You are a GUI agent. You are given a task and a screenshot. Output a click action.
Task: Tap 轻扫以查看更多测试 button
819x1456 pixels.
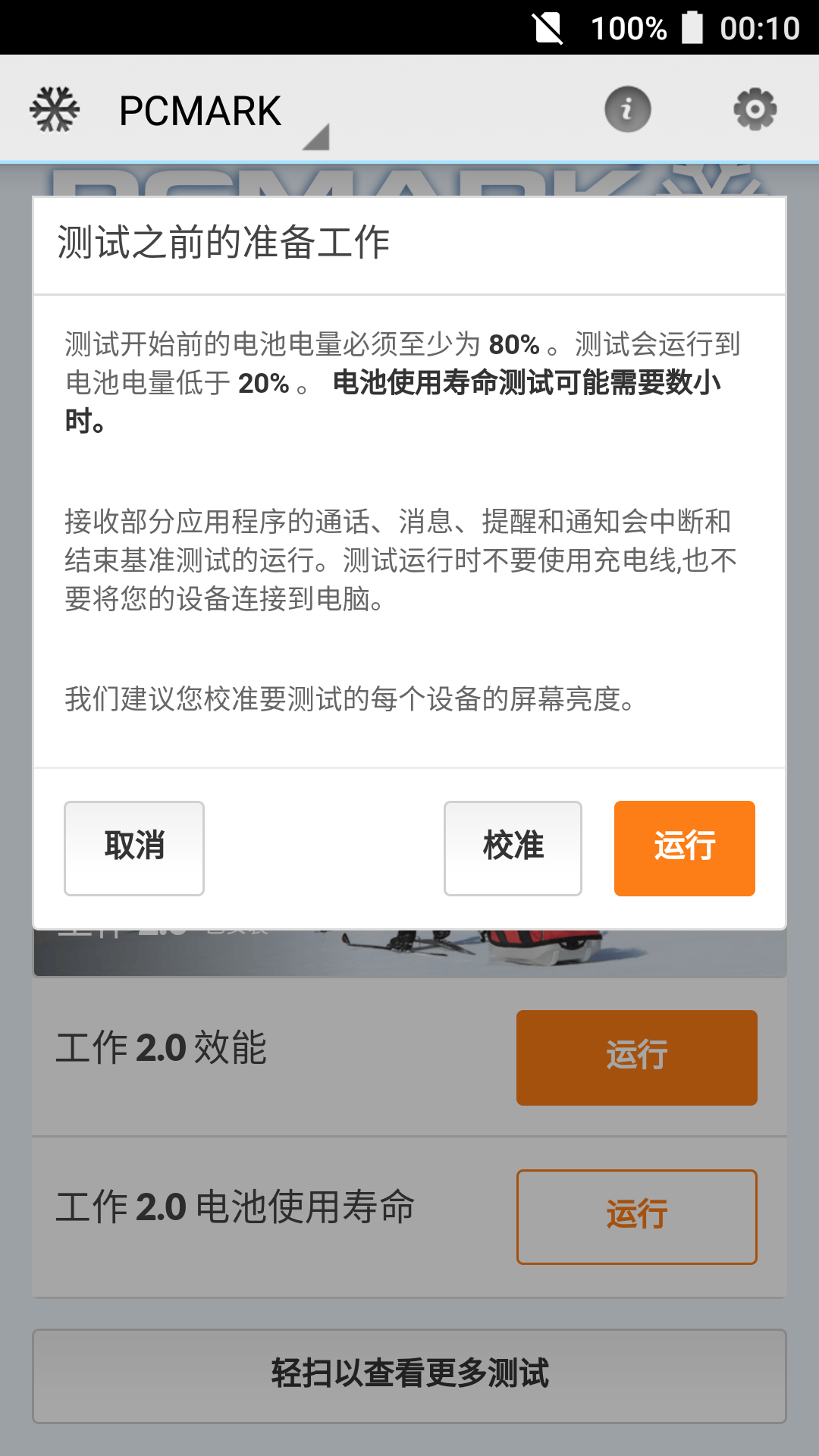(409, 1376)
